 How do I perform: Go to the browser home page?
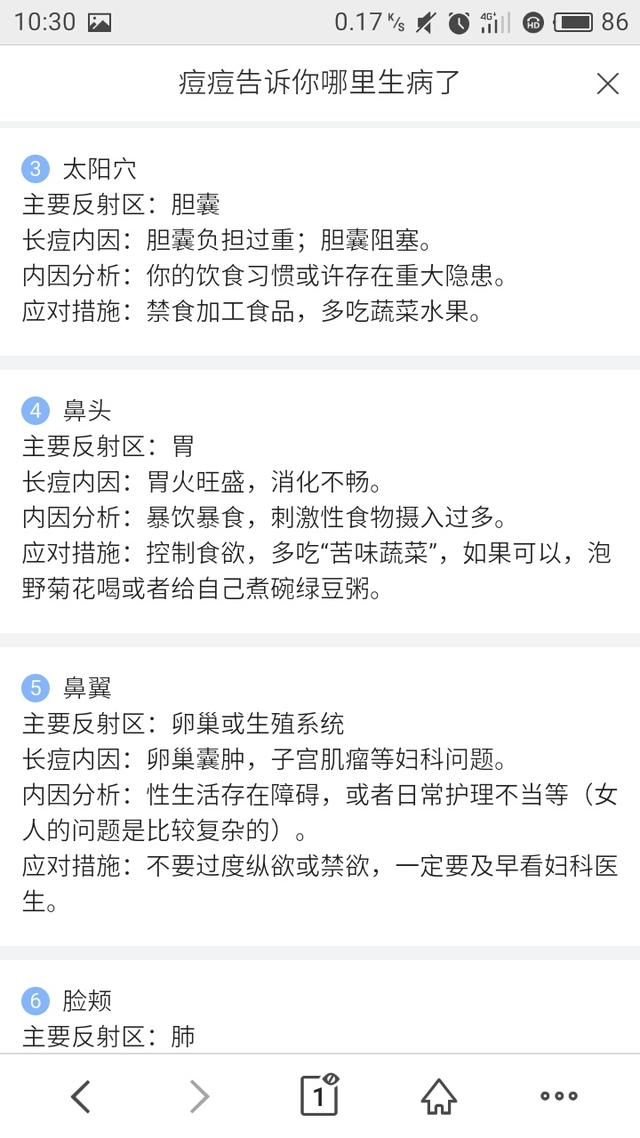coord(439,1096)
